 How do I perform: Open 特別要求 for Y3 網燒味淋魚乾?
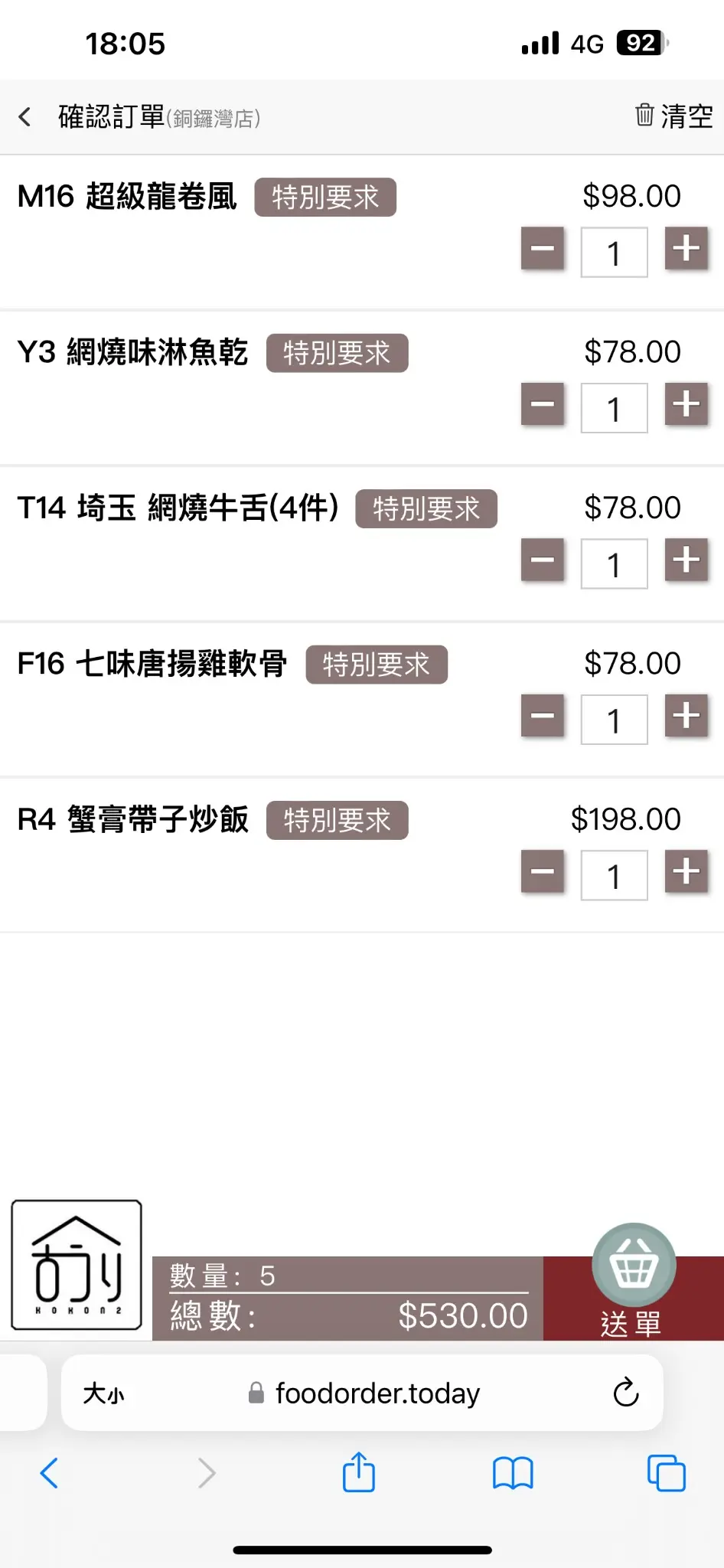click(x=337, y=353)
